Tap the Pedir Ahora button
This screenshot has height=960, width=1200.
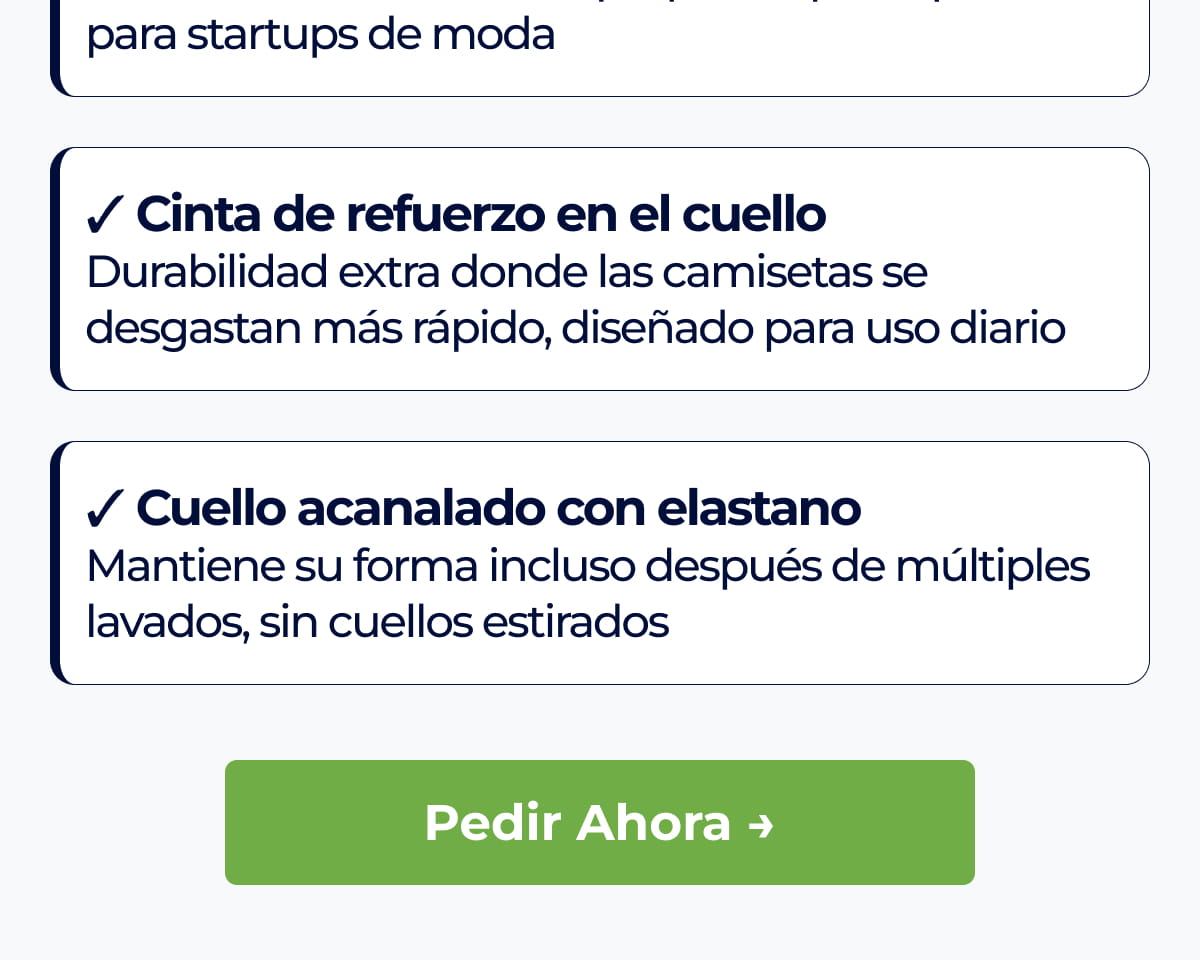(x=599, y=822)
